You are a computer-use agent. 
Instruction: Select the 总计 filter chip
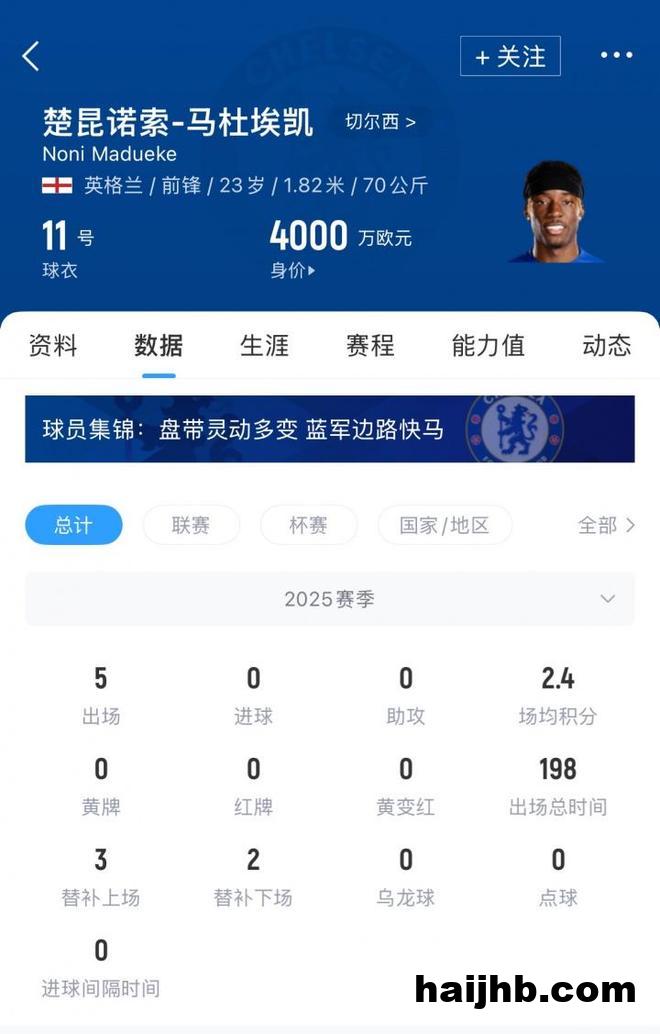(74, 525)
